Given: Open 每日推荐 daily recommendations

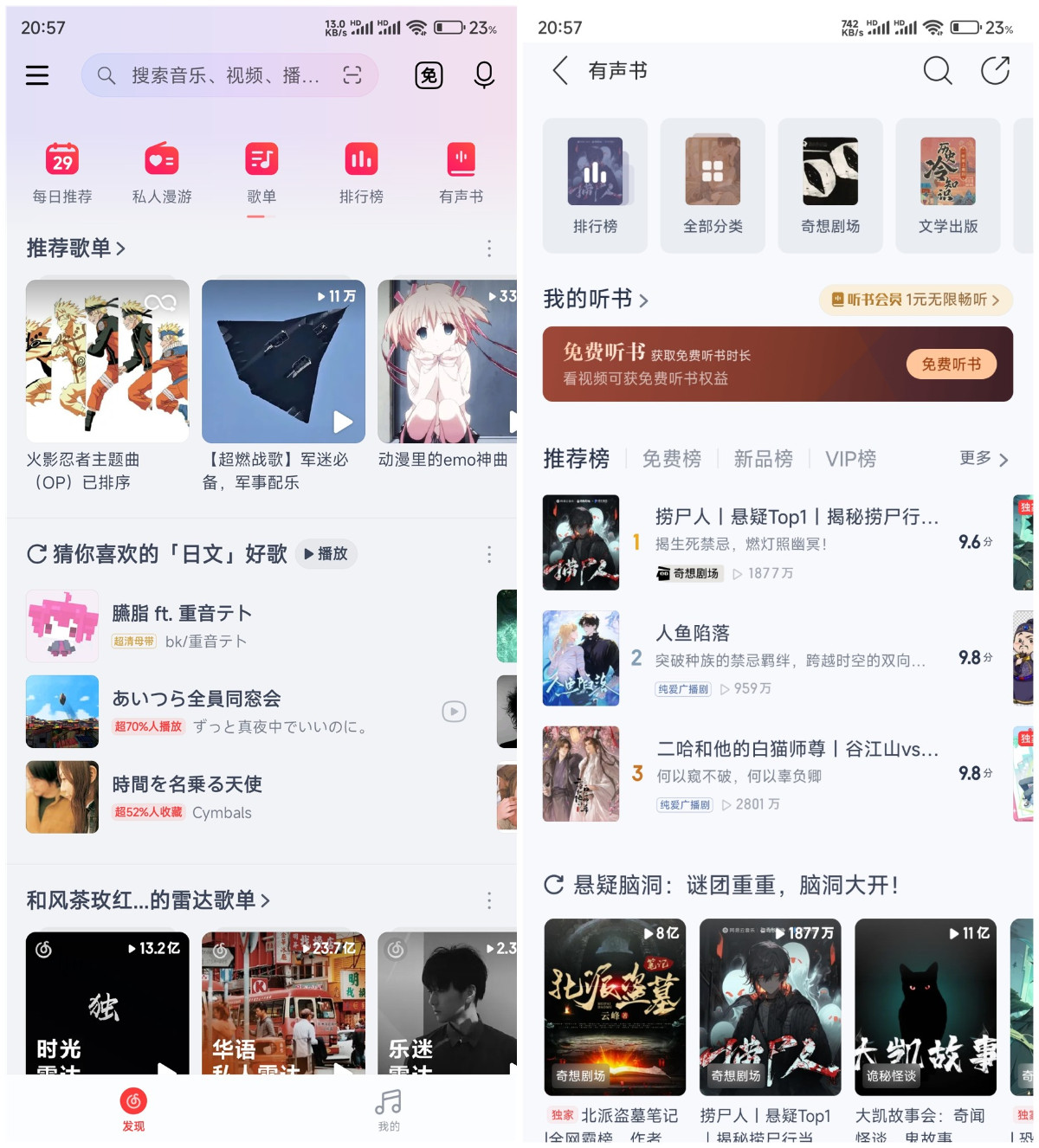Looking at the screenshot, I should [x=62, y=173].
